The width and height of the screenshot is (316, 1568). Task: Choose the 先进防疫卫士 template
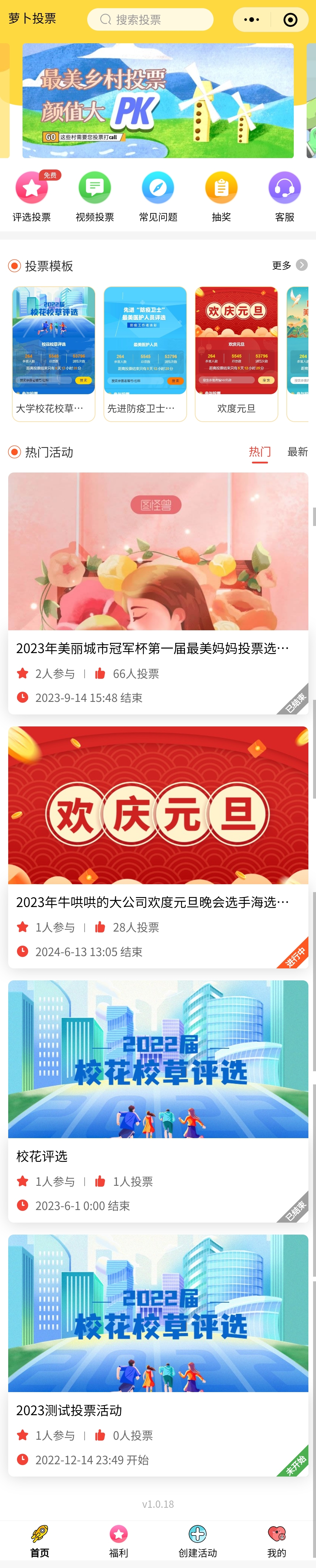pyautogui.click(x=145, y=353)
